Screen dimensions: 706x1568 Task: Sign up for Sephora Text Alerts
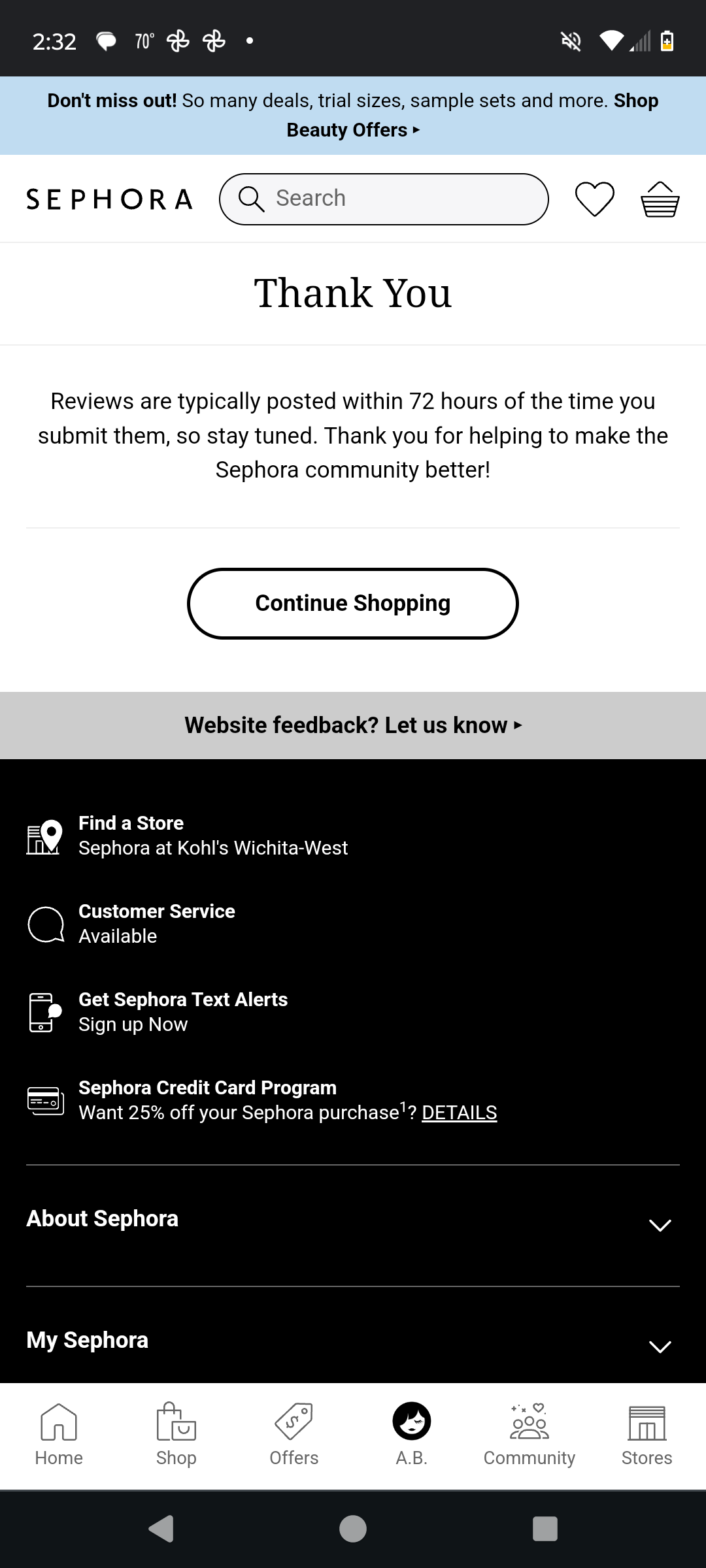[183, 1012]
